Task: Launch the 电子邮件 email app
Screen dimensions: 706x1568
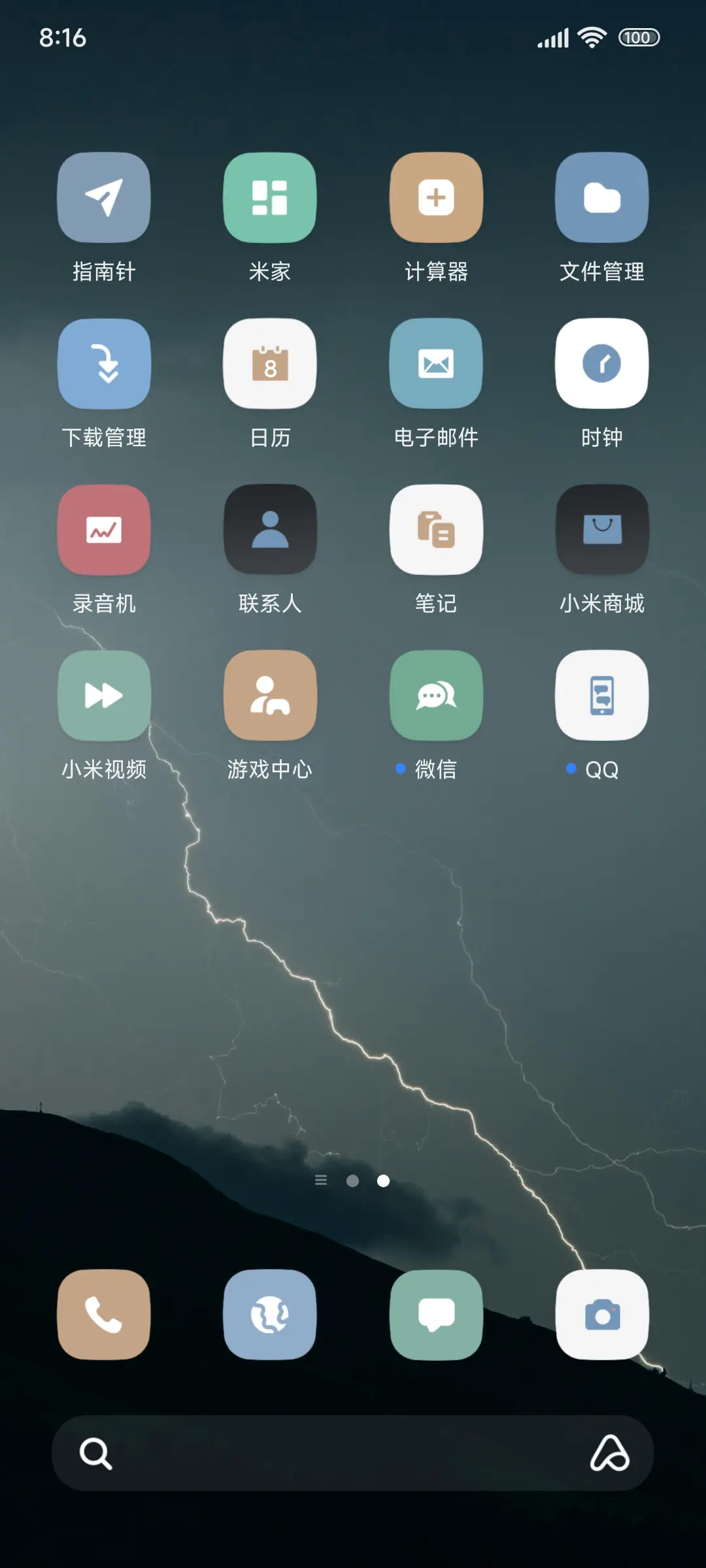Action: (x=436, y=364)
